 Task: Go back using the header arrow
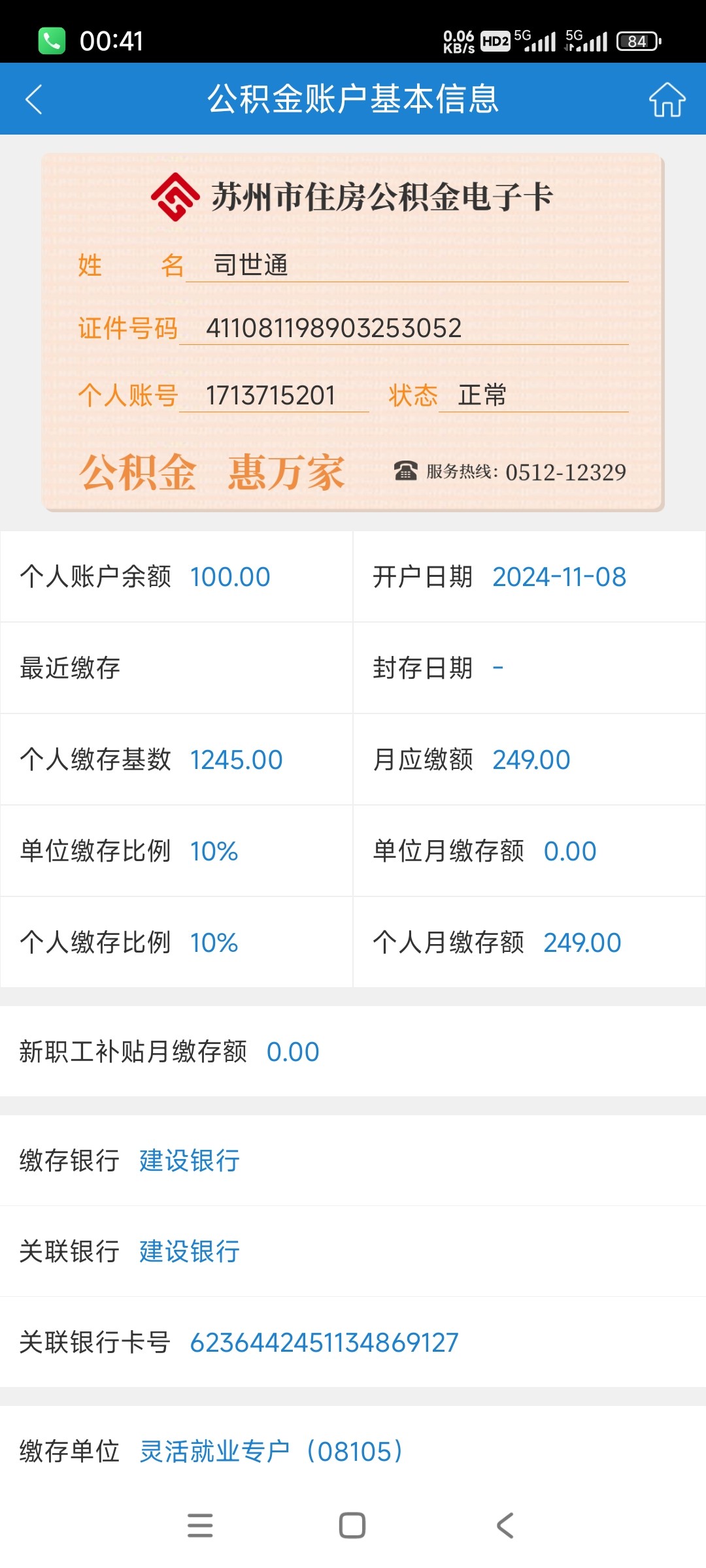pos(34,99)
